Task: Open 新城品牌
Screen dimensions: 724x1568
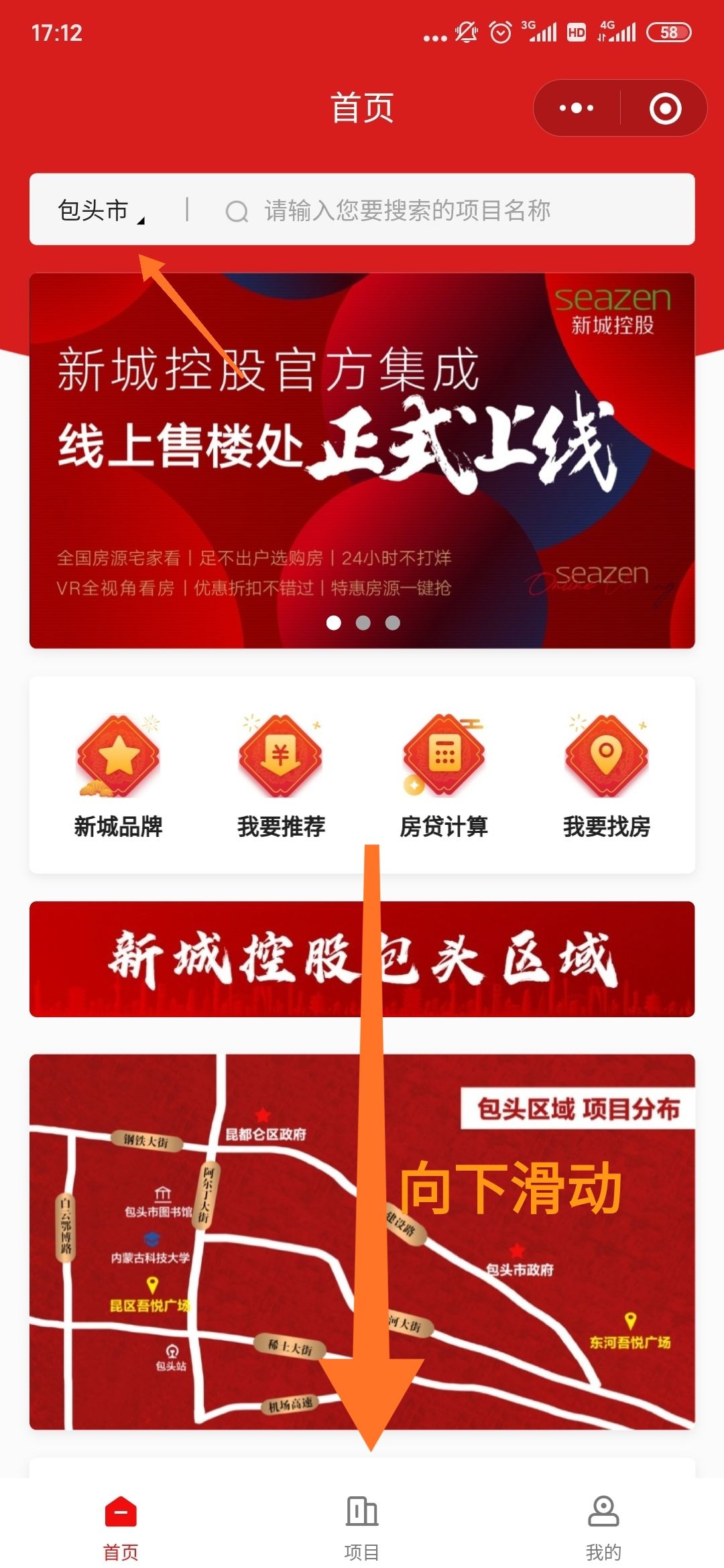Action: (119, 777)
